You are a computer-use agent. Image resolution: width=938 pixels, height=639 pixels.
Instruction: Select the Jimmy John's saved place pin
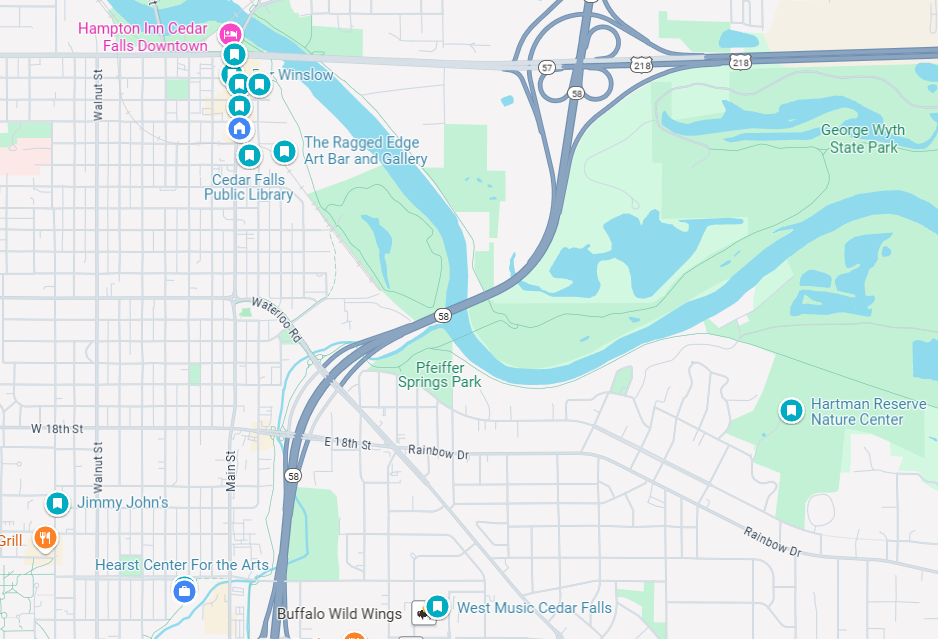(x=58, y=503)
